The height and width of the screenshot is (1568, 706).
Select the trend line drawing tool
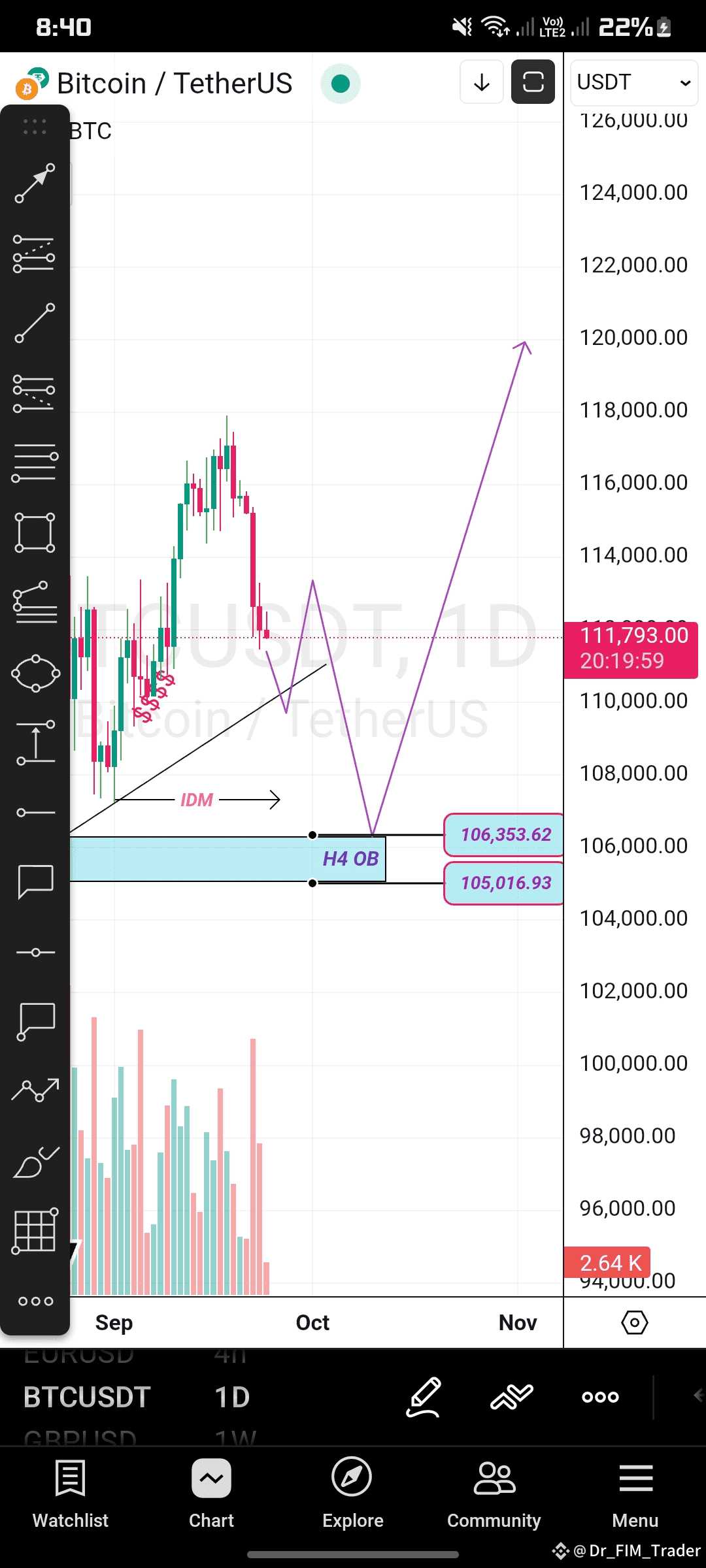[x=35, y=323]
